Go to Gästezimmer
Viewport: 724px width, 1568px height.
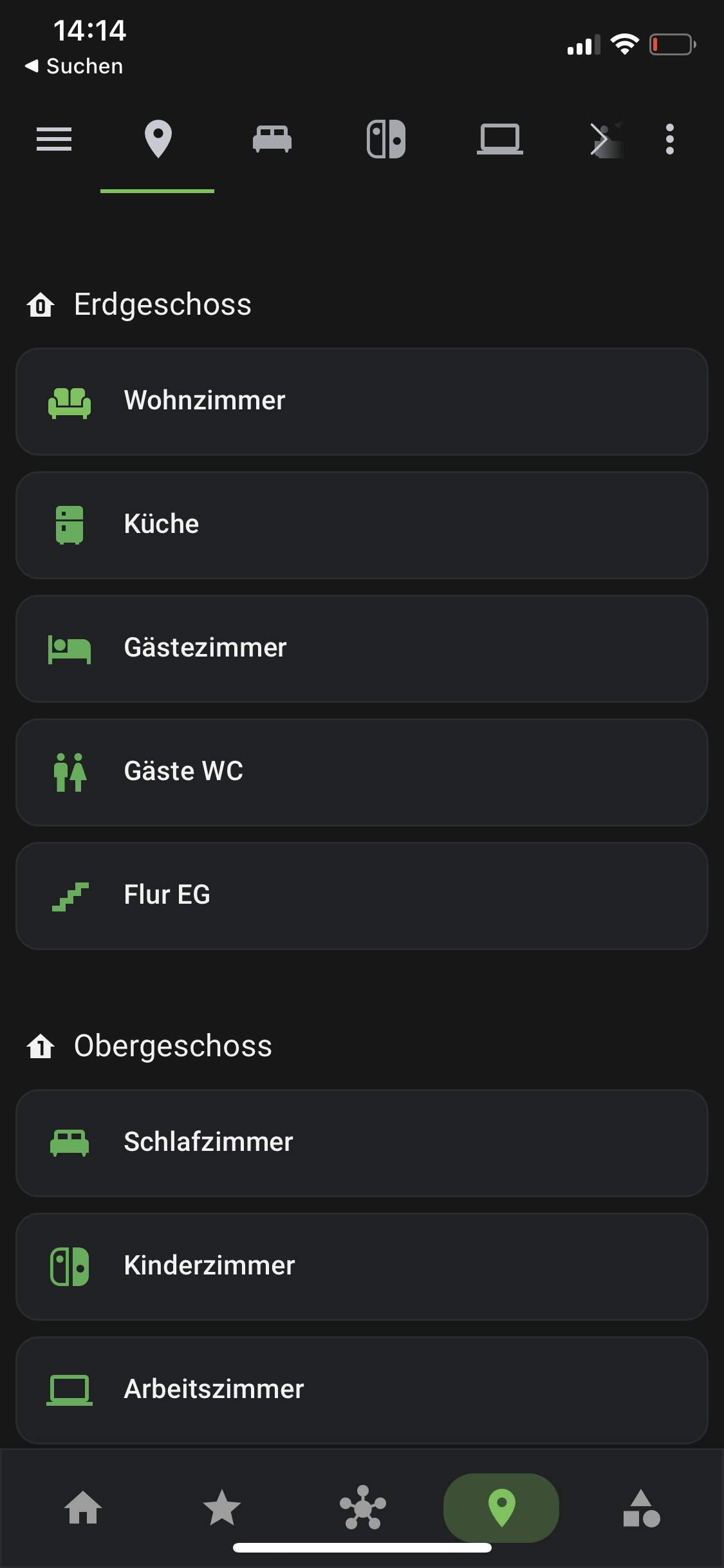[x=362, y=649]
